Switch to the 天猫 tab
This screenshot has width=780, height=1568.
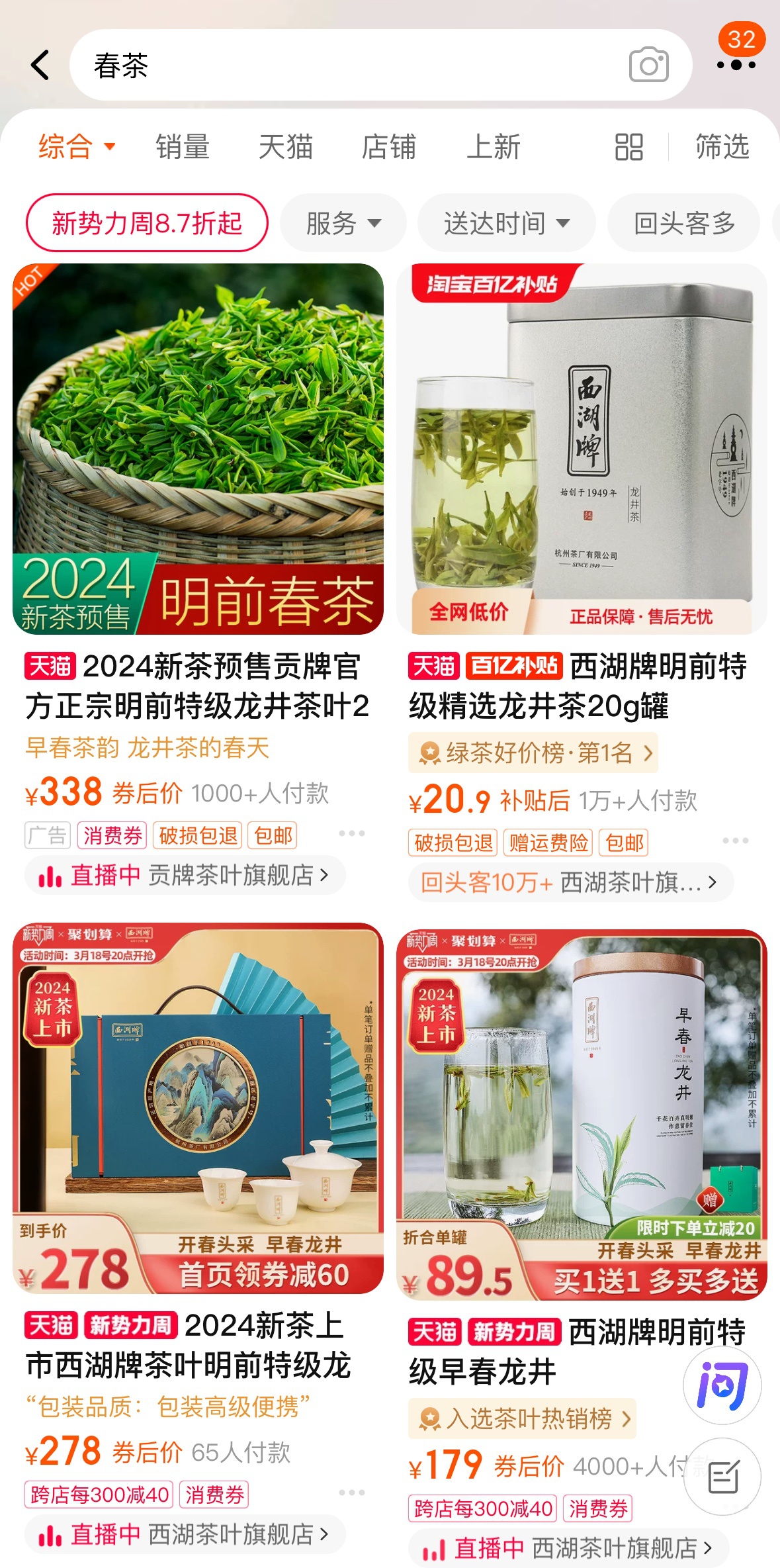coord(285,146)
